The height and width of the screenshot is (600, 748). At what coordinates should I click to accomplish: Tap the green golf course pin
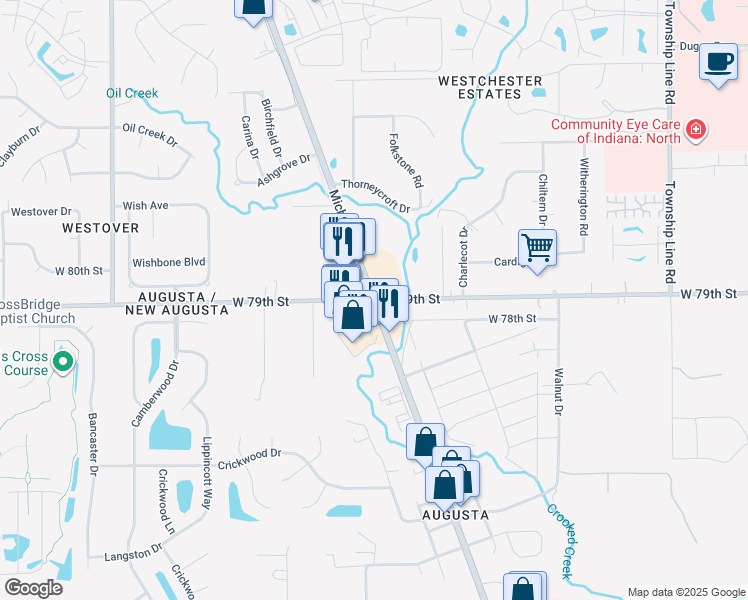(63, 362)
